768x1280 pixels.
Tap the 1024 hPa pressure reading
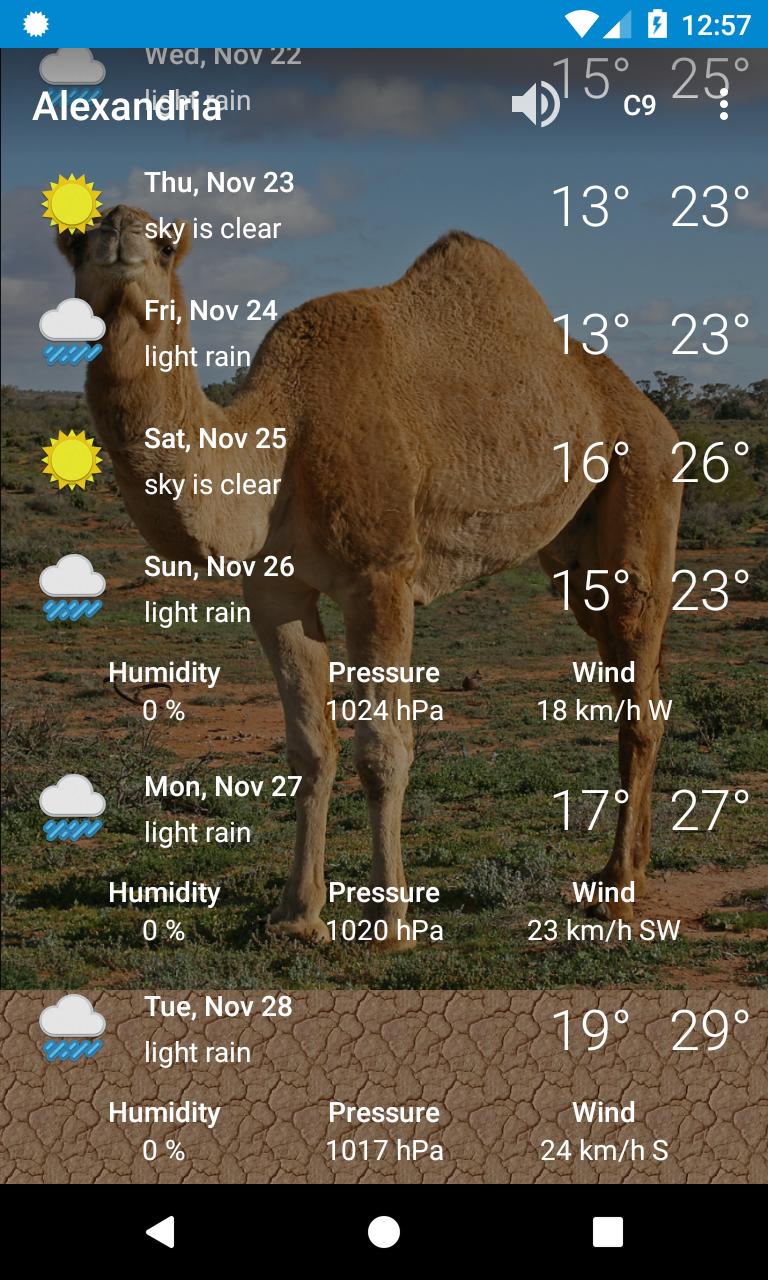point(384,710)
